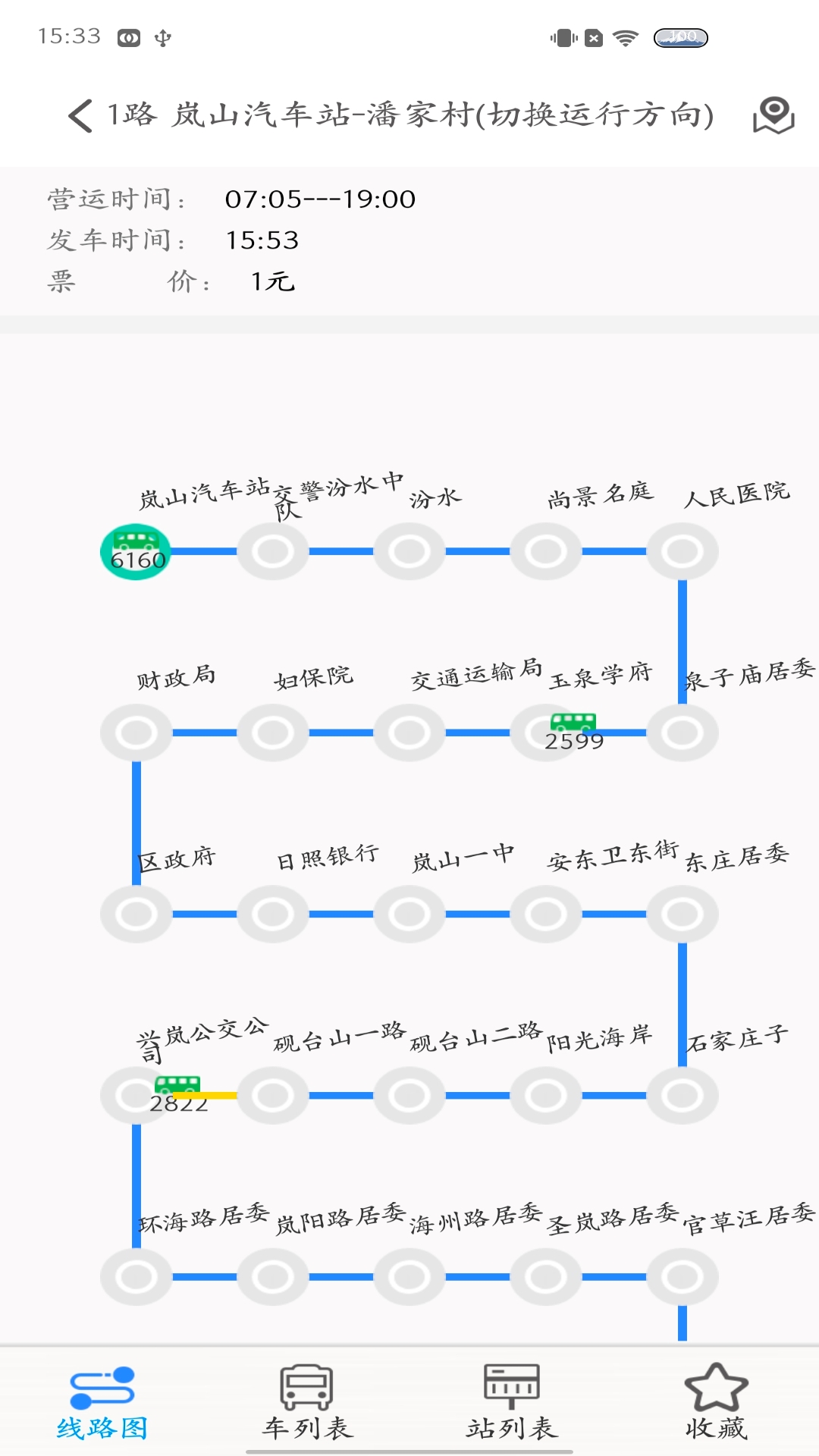Tap bus 2599 near 玉泉学府

point(573,731)
